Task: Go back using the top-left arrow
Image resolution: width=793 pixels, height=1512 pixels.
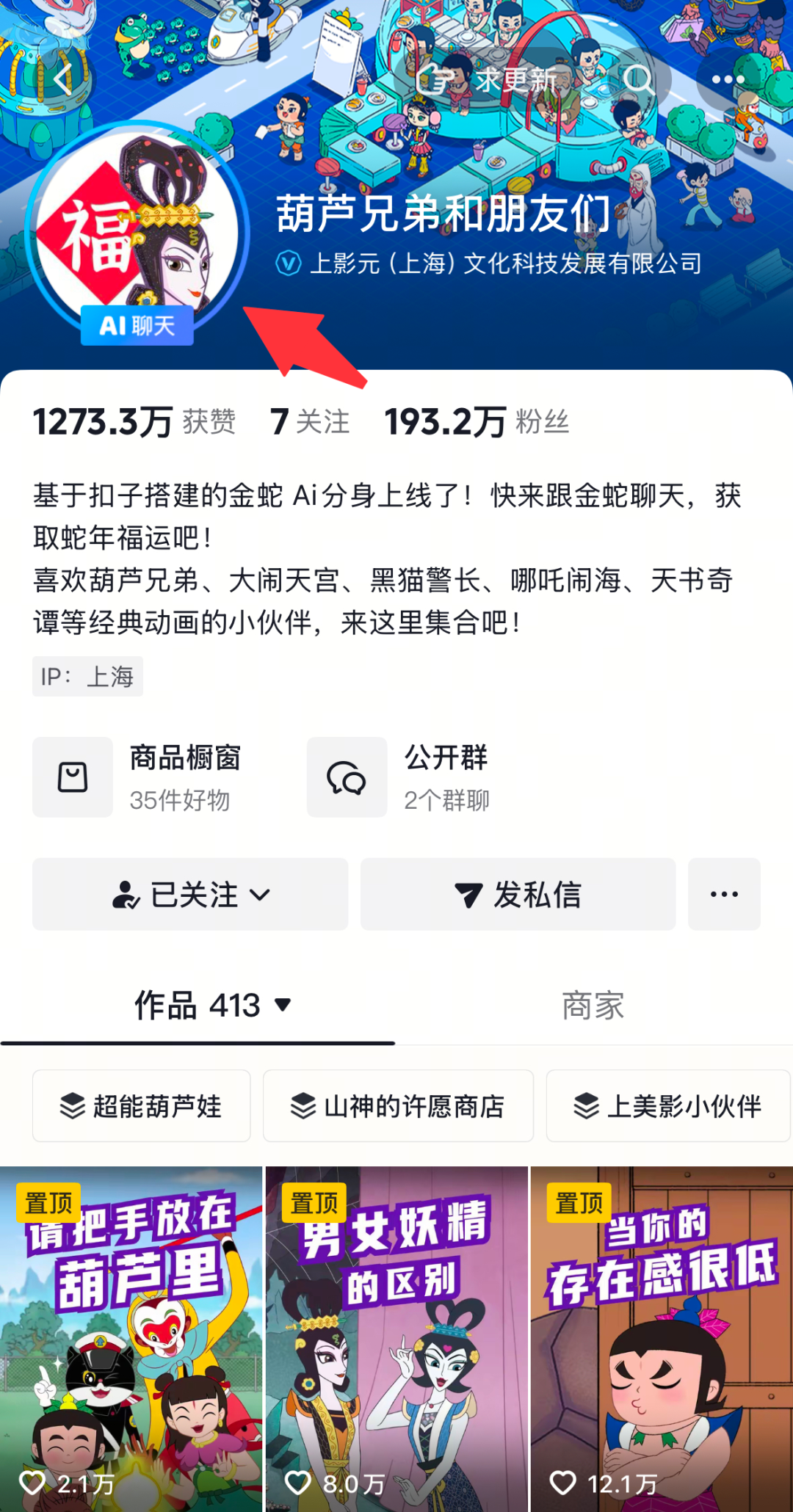Action: (62, 79)
